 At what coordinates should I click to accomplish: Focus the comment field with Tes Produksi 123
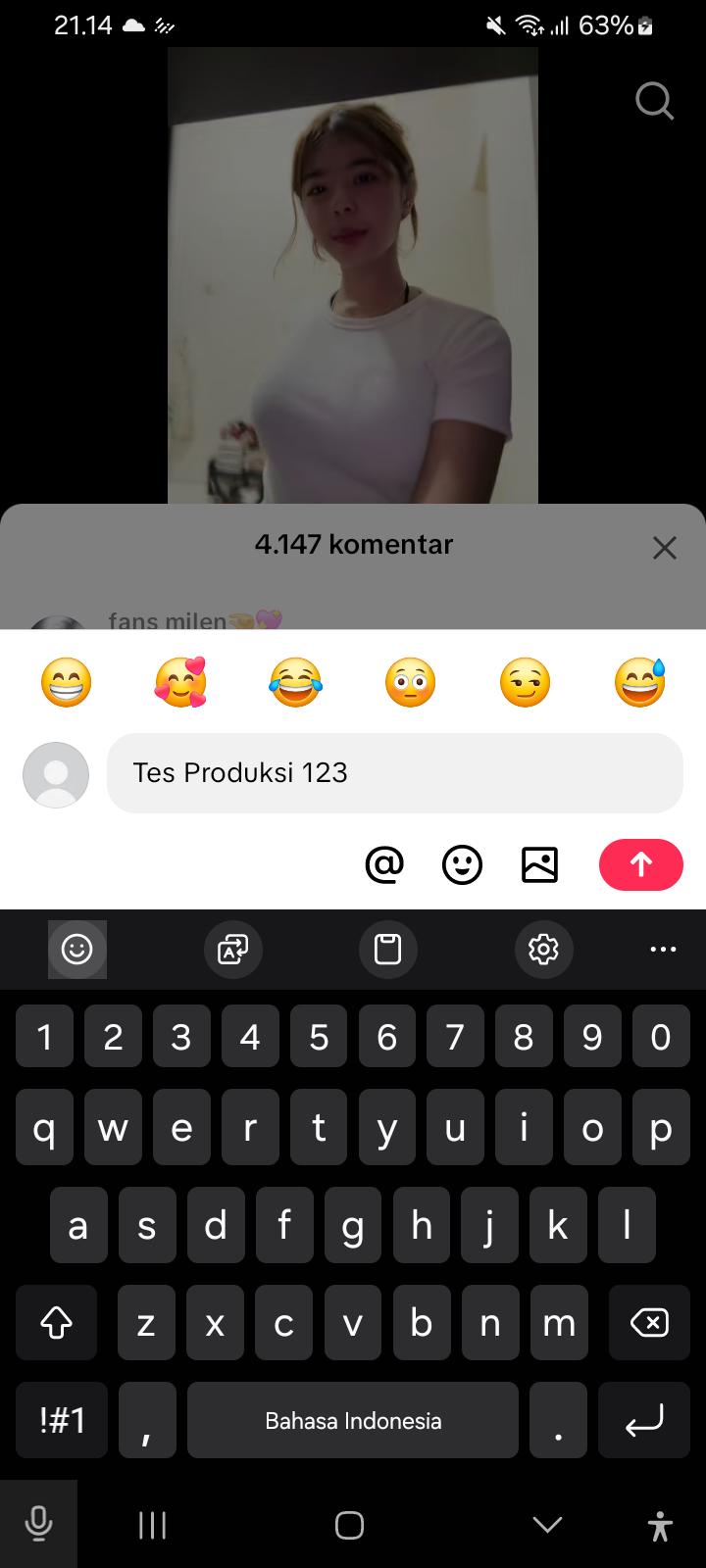pos(394,773)
